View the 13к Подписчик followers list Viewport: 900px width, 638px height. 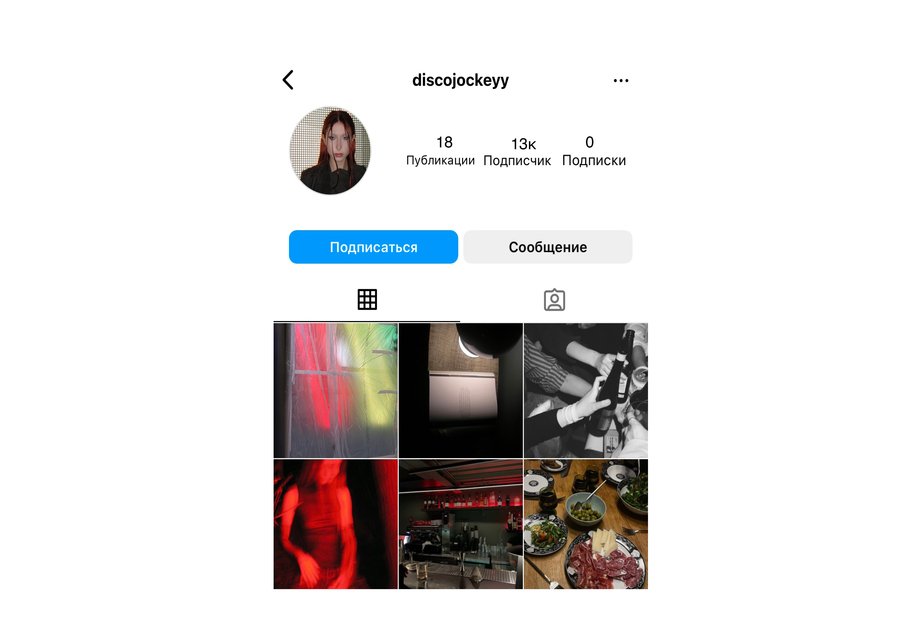pos(517,151)
